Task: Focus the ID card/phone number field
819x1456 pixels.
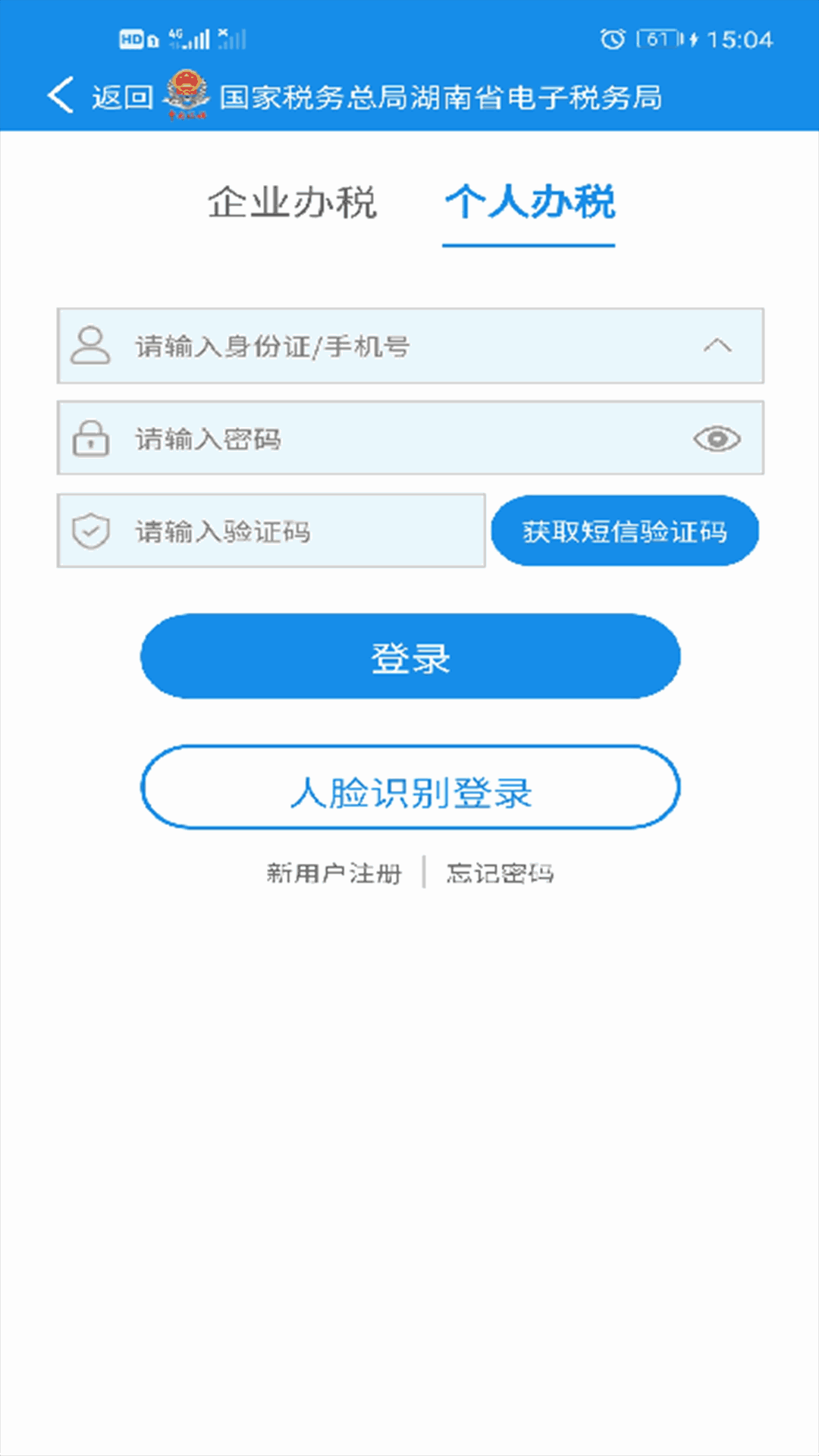Action: pos(394,347)
